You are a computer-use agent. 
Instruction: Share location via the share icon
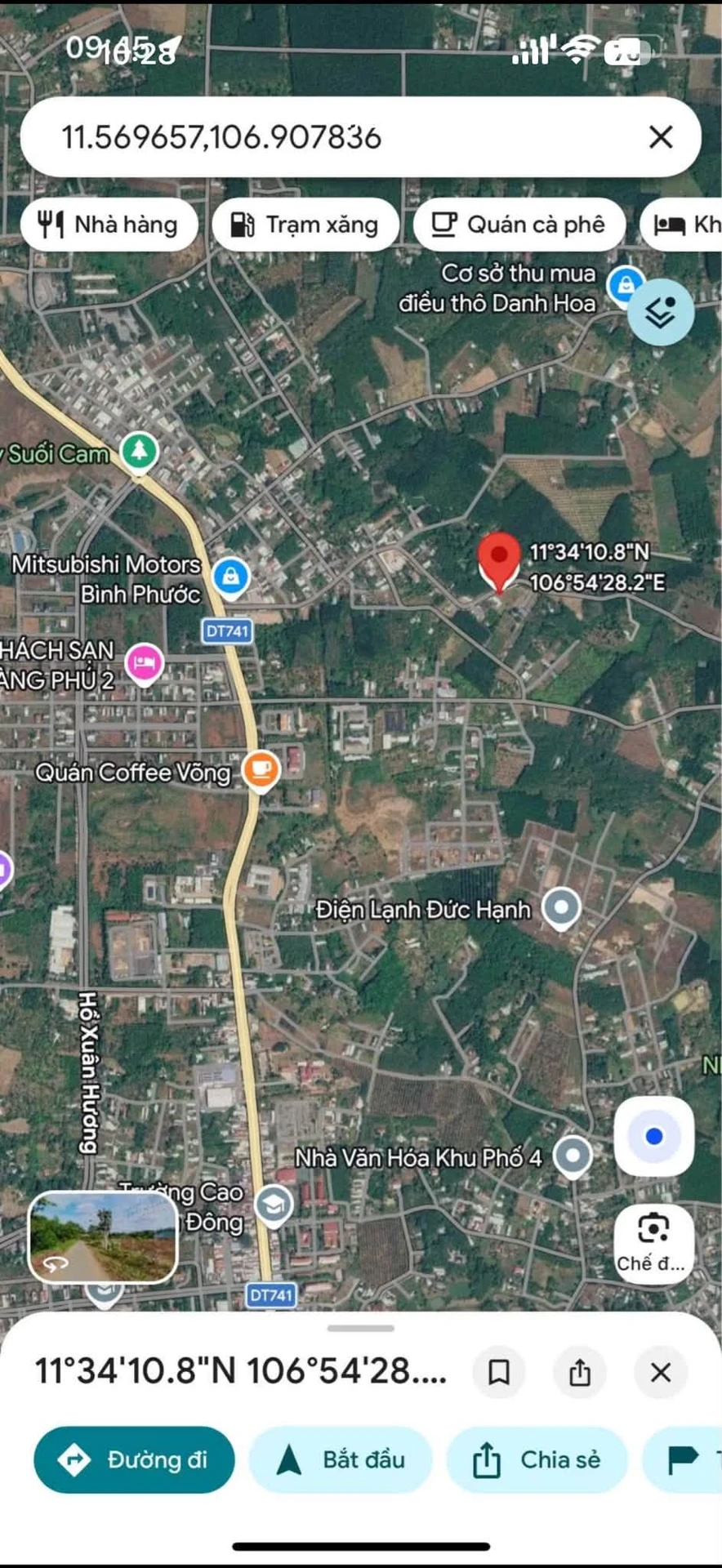click(x=580, y=1373)
